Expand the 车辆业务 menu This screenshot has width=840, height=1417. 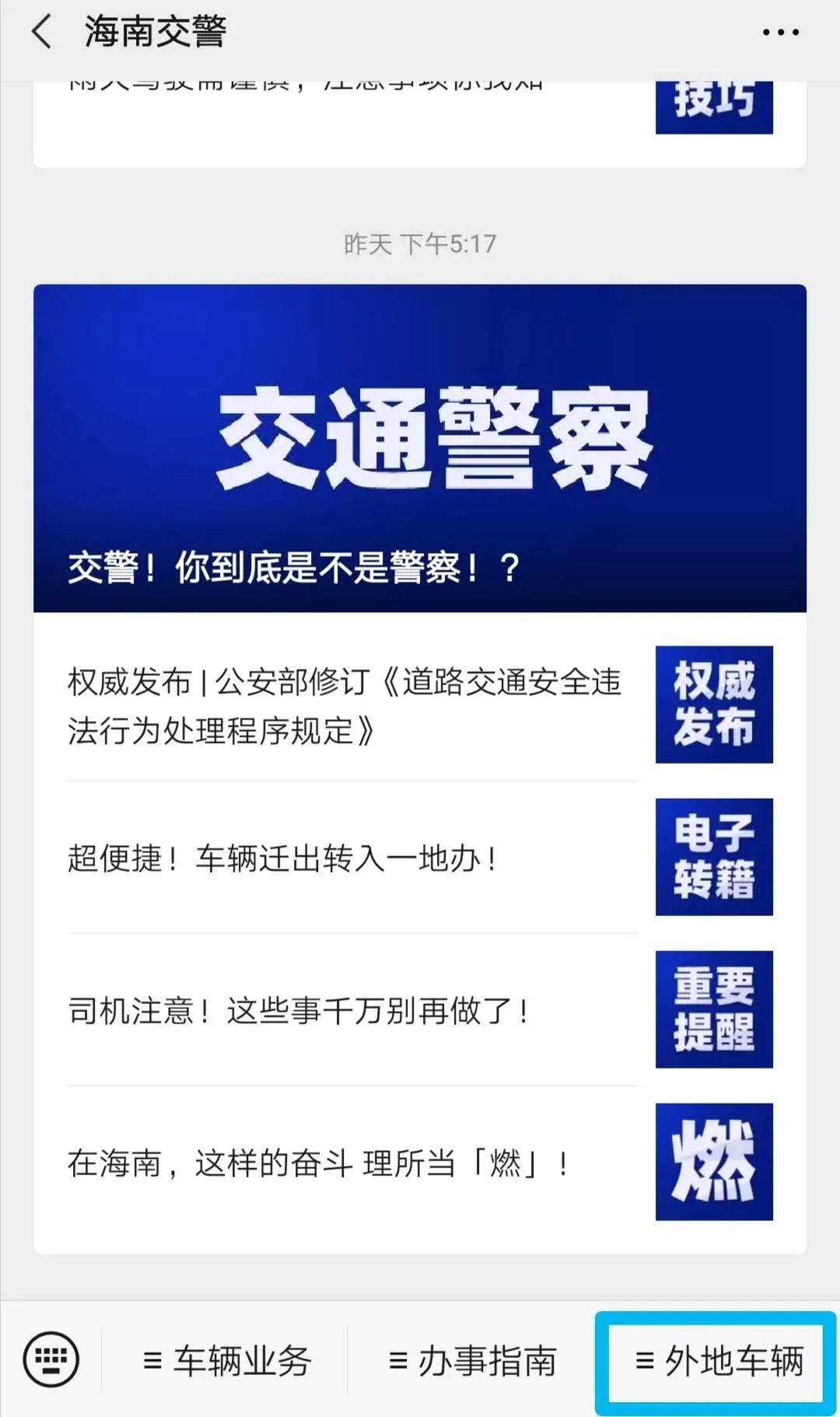(227, 1361)
